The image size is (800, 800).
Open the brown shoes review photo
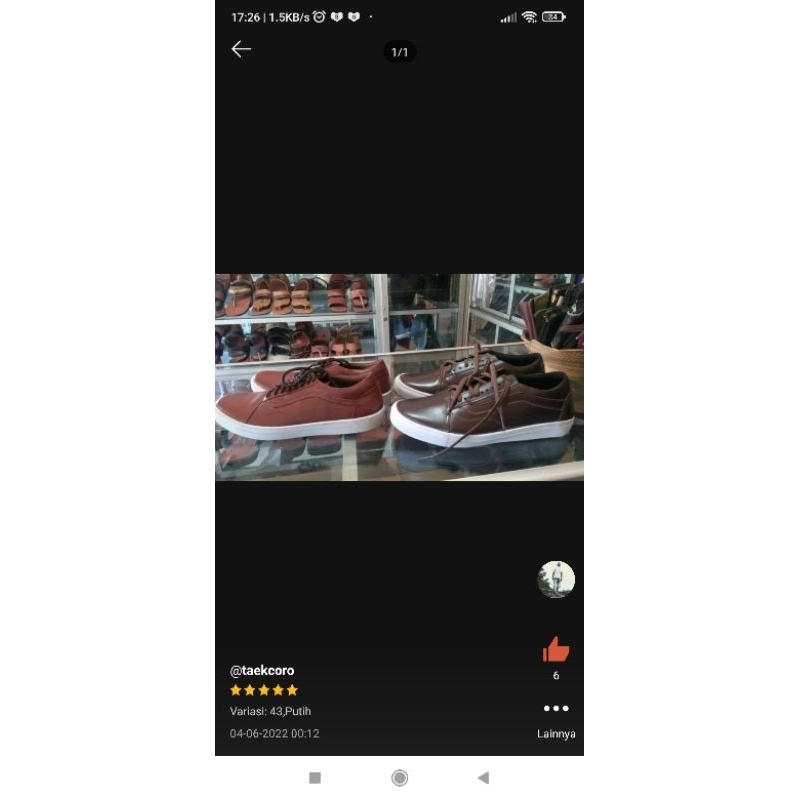tap(399, 377)
